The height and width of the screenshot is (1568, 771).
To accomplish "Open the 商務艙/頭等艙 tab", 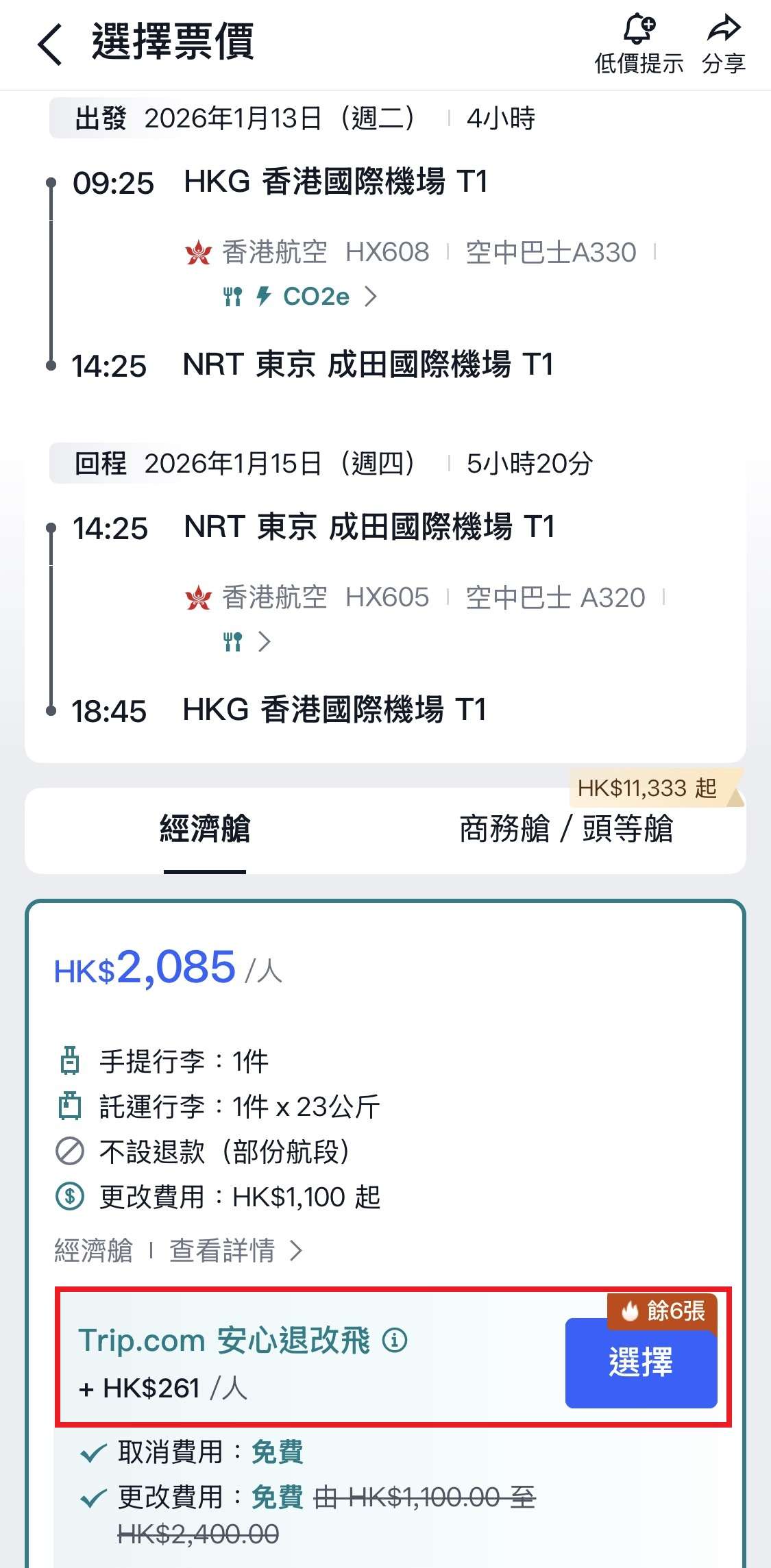I will click(x=567, y=830).
